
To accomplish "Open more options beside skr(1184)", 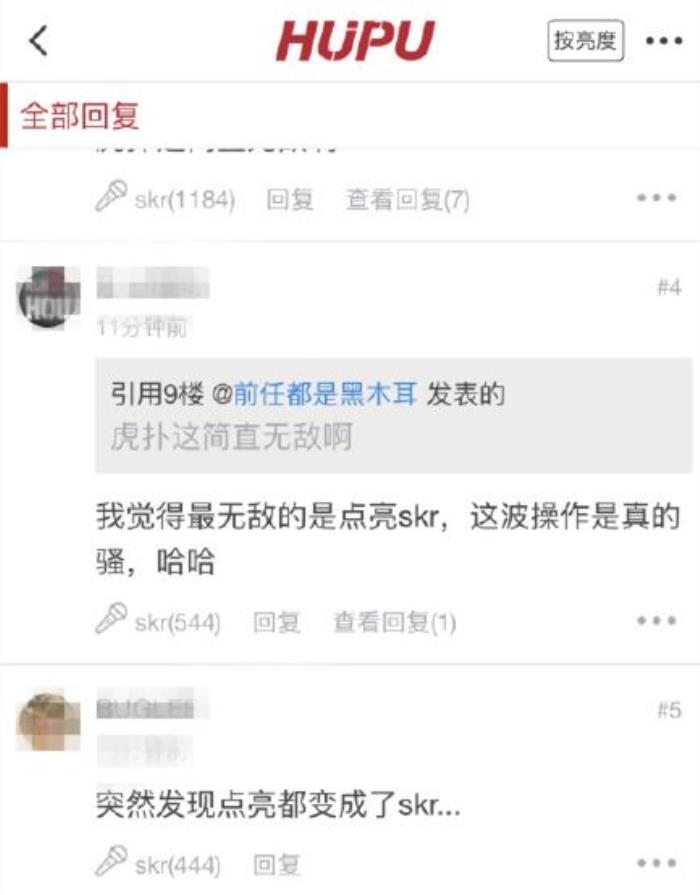I will point(657,199).
